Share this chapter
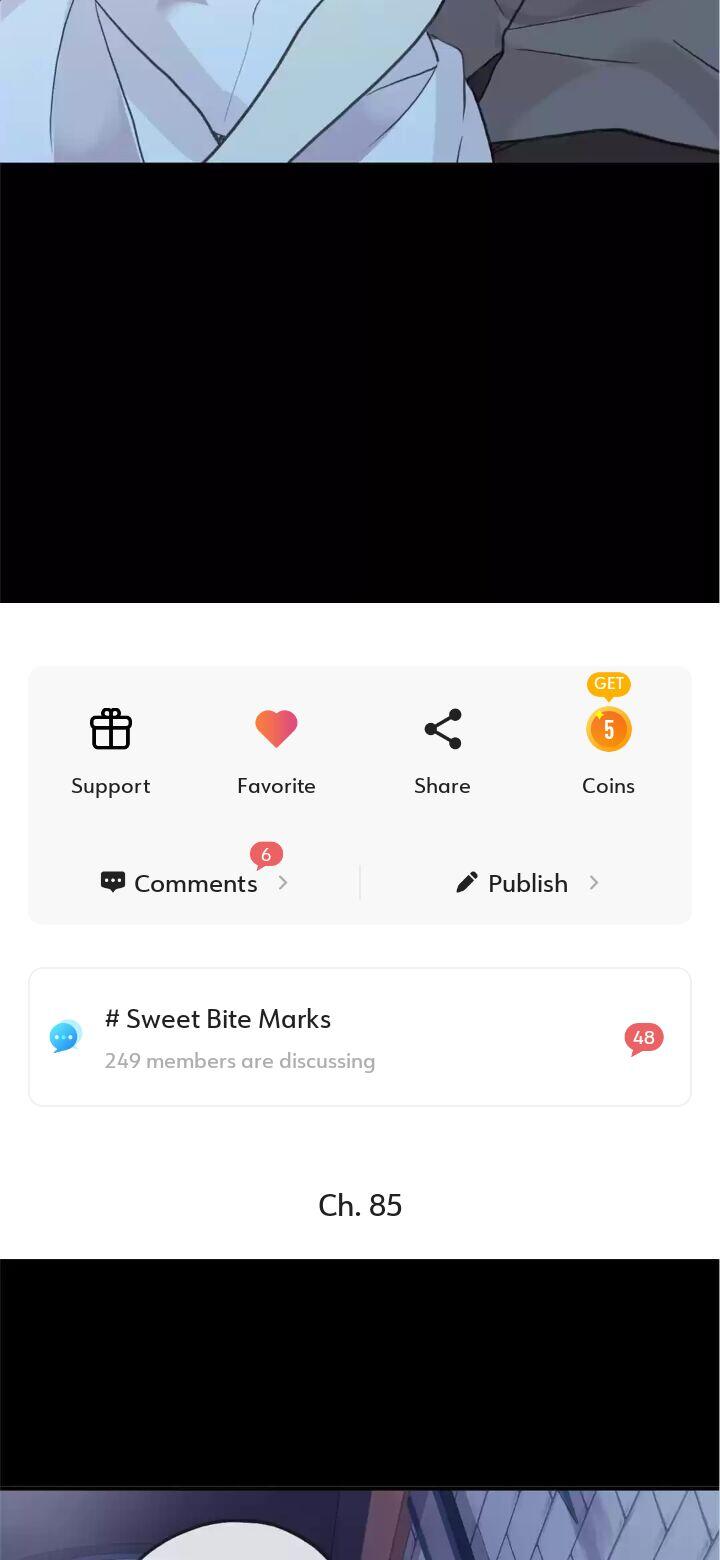 [x=442, y=748]
